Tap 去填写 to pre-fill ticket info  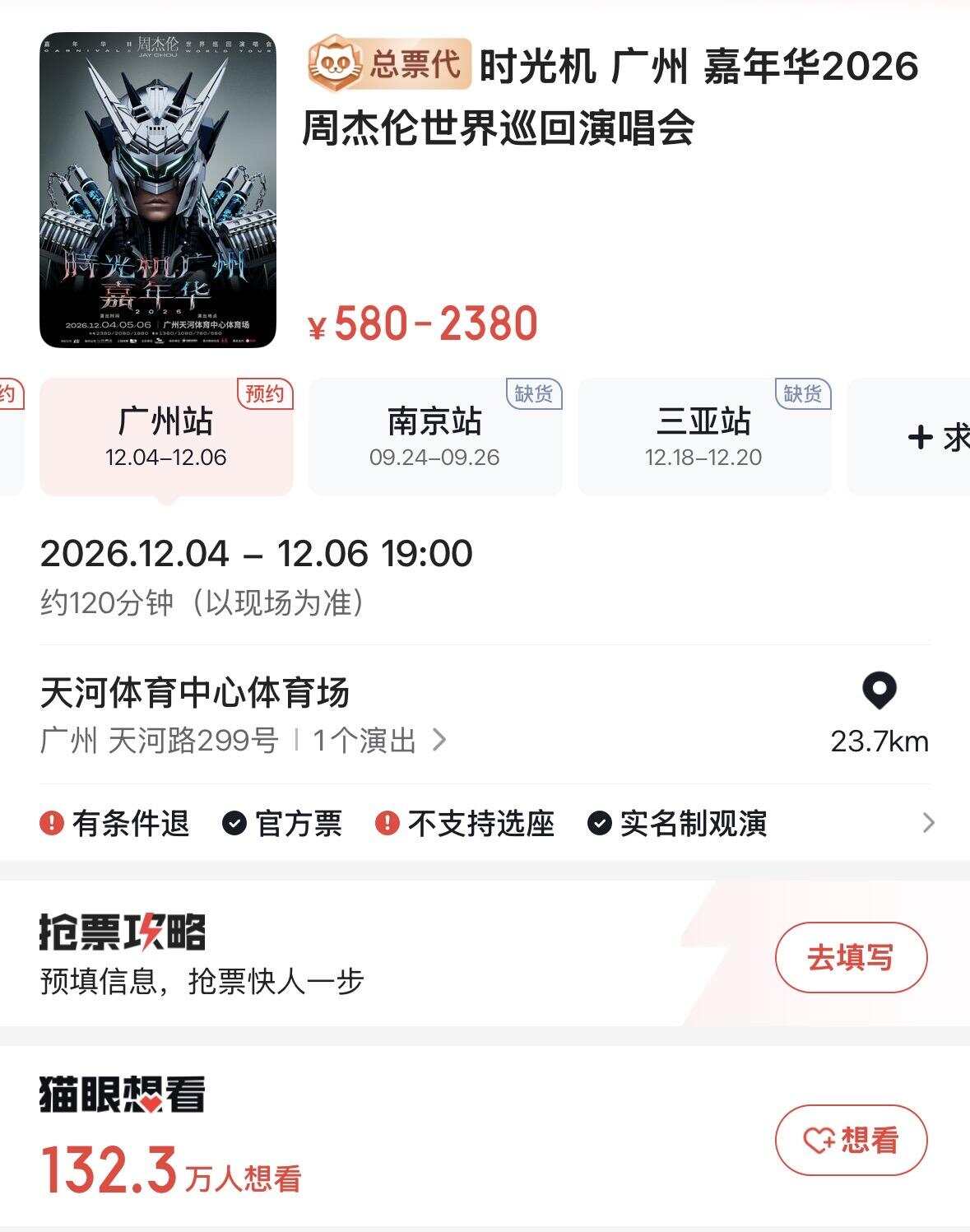click(x=851, y=958)
